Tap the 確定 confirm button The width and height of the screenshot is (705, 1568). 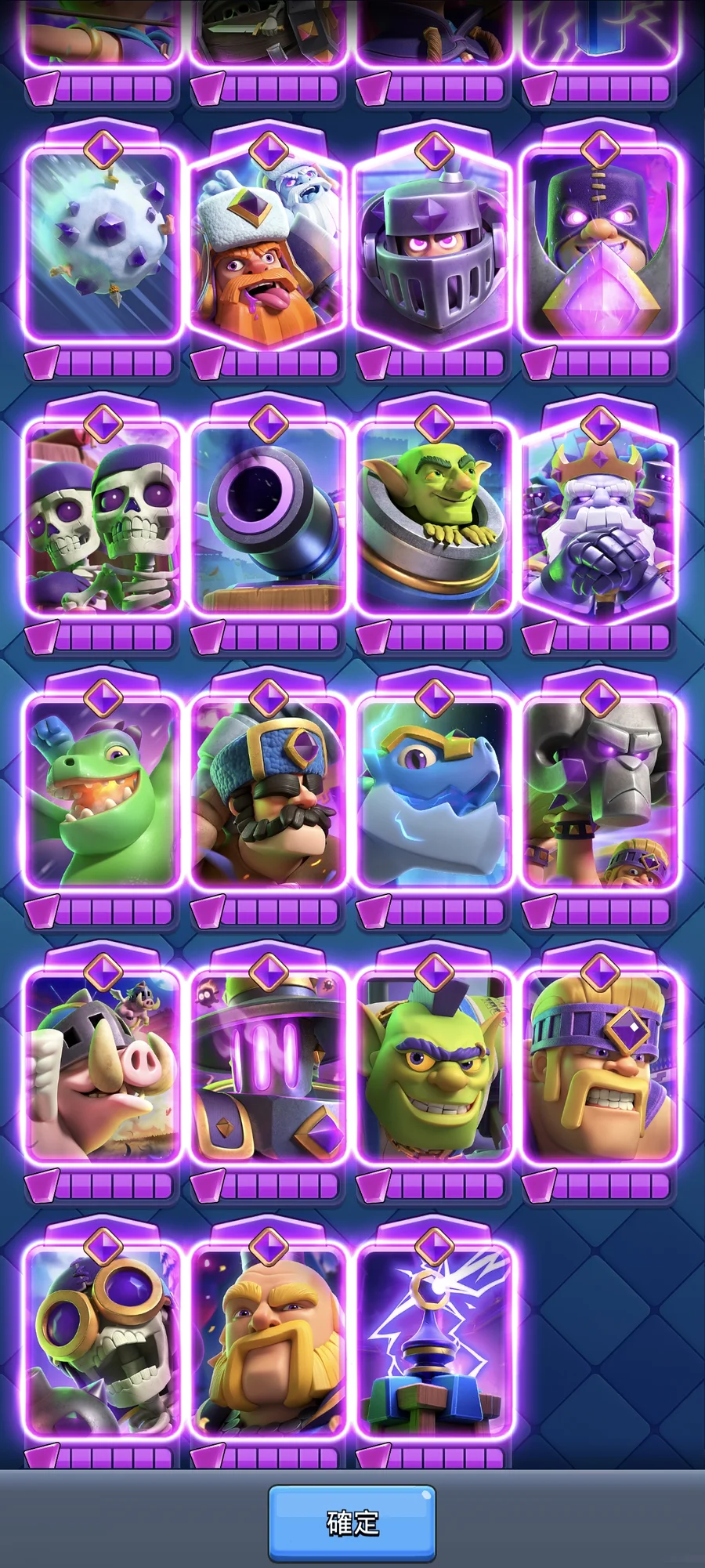pyautogui.click(x=352, y=1522)
